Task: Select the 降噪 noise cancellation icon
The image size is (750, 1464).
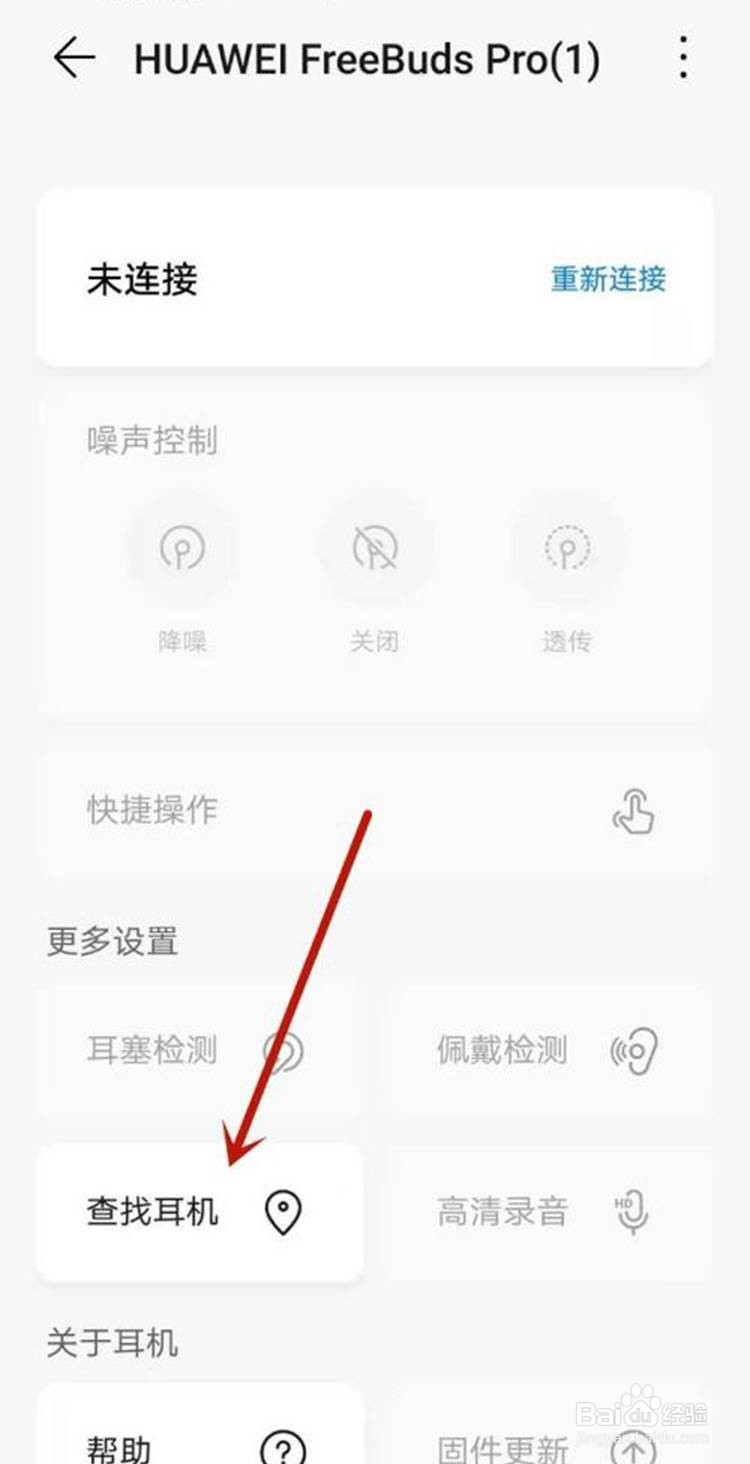Action: click(184, 549)
